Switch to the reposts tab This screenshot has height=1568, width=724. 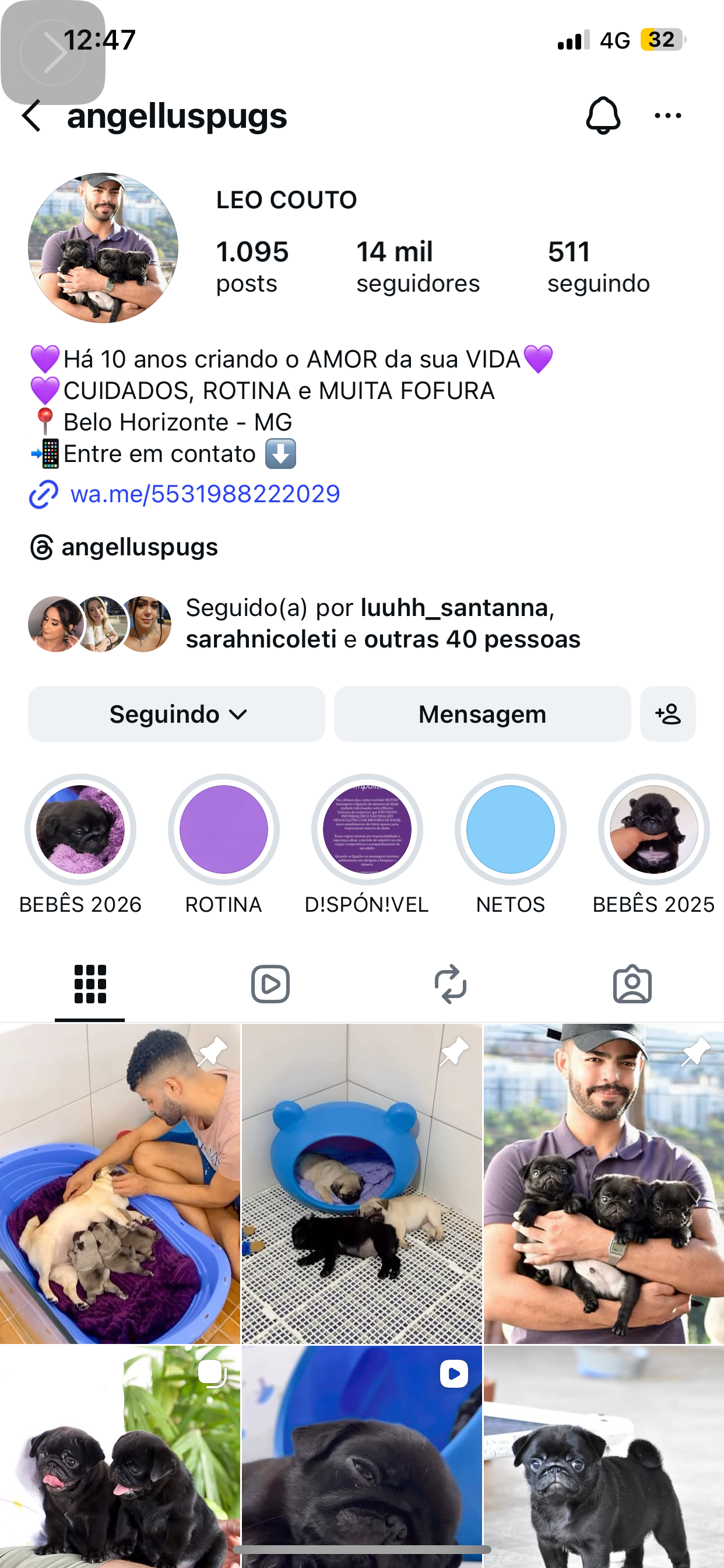451,984
